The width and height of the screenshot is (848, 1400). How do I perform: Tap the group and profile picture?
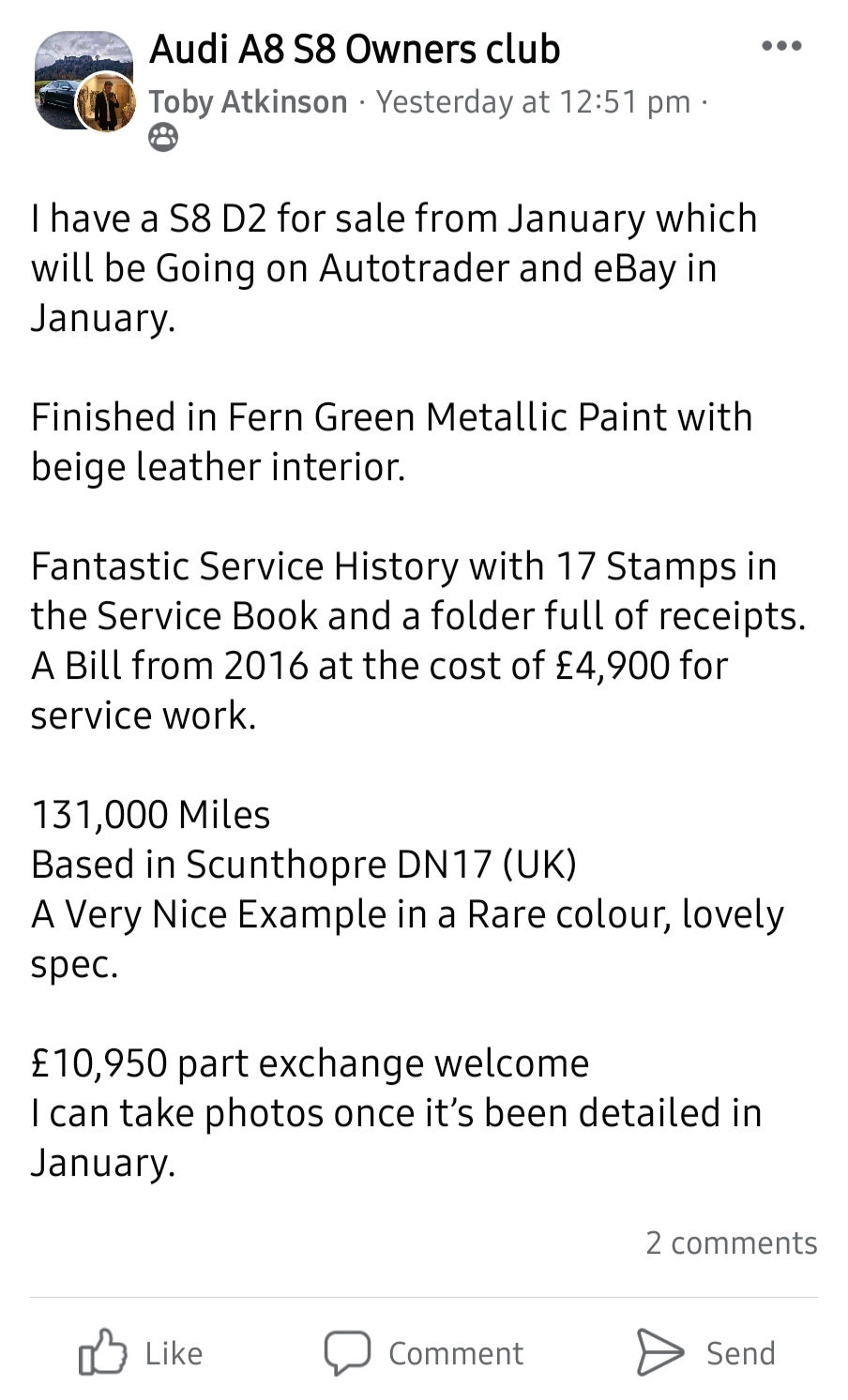point(84,81)
